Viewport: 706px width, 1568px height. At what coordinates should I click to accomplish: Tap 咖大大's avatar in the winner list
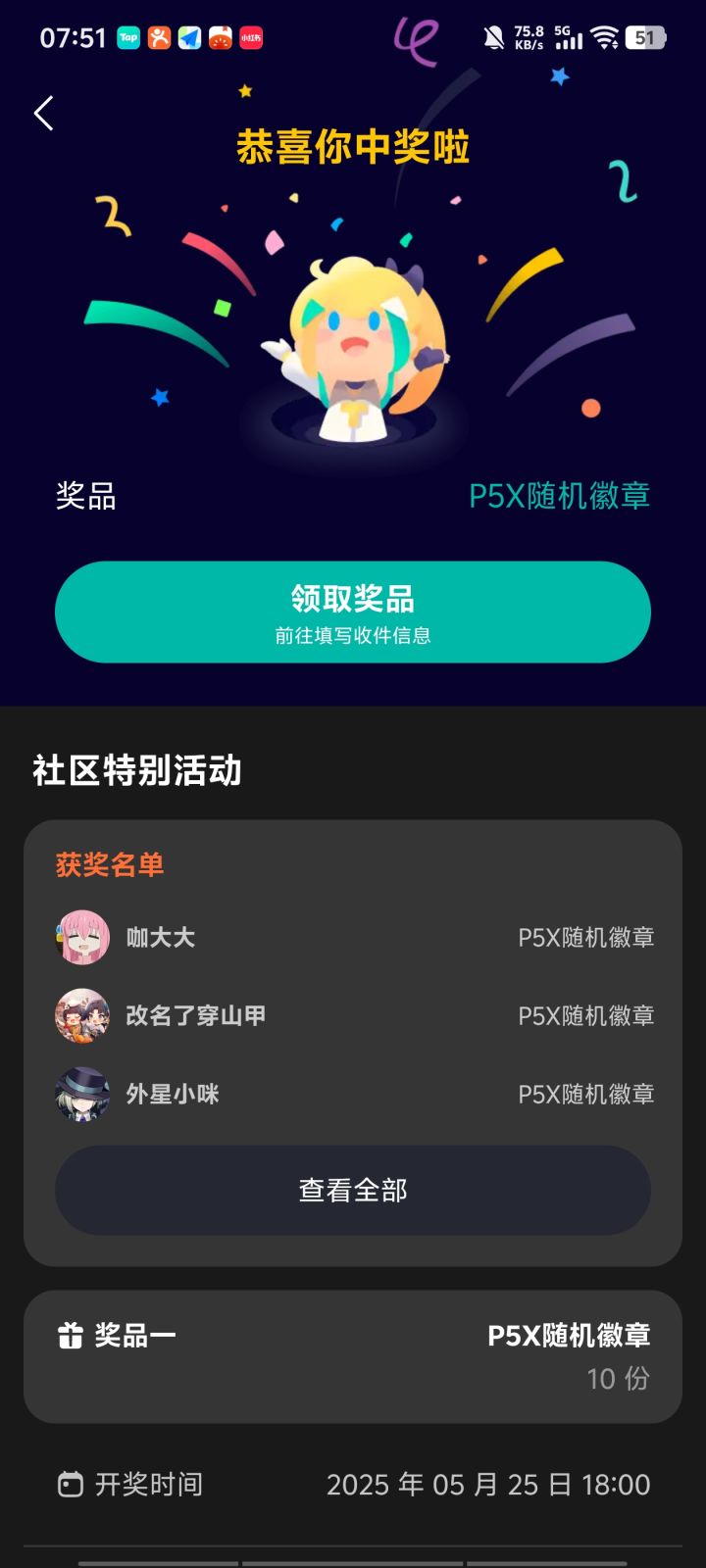click(x=82, y=937)
